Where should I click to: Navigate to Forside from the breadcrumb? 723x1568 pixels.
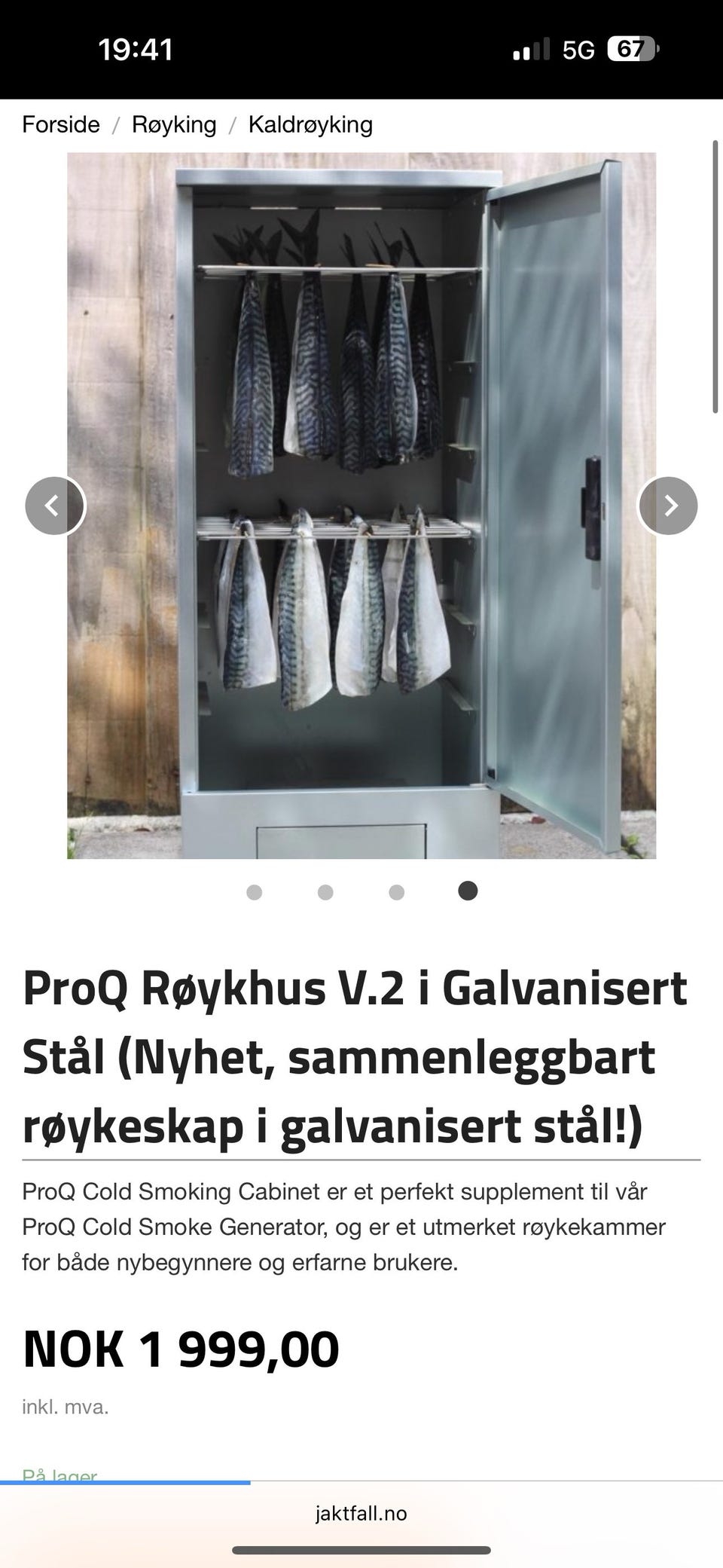coord(61,124)
